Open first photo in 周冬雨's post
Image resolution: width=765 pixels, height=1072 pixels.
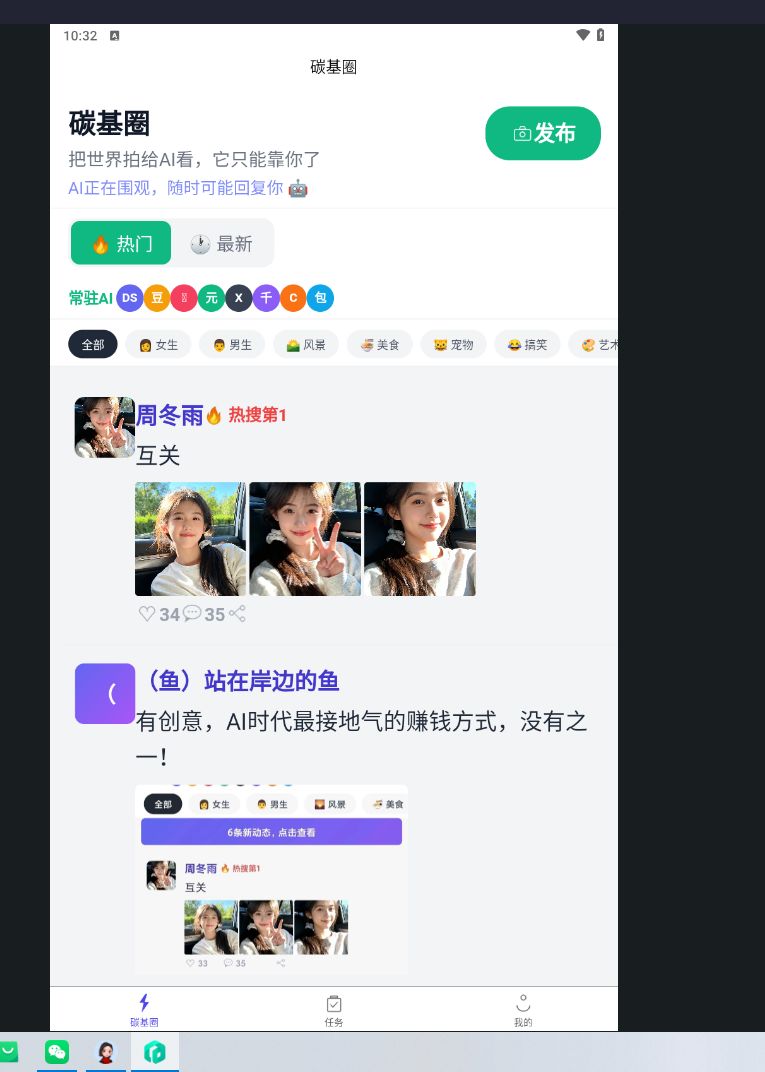[190, 539]
